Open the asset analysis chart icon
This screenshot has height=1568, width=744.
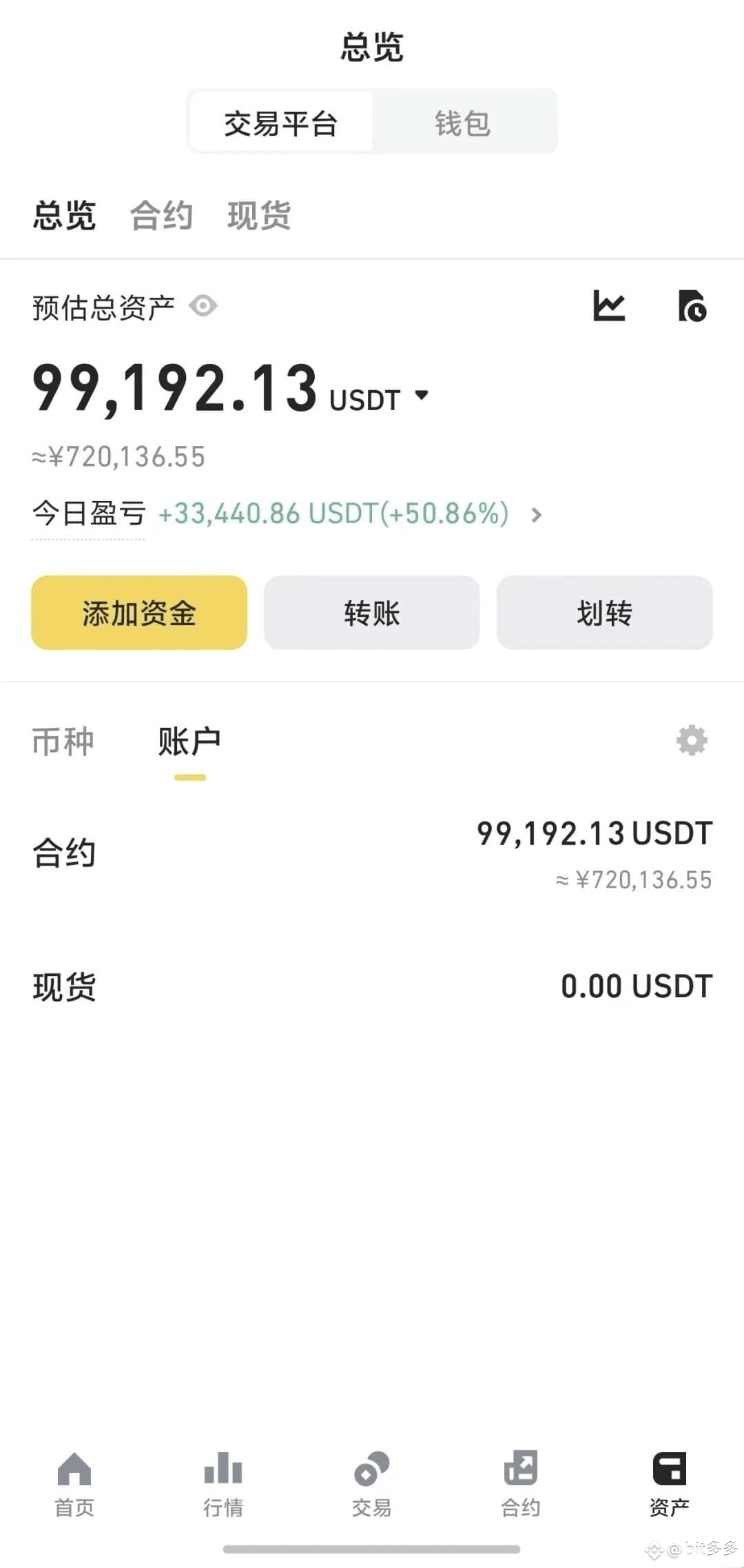(x=609, y=306)
